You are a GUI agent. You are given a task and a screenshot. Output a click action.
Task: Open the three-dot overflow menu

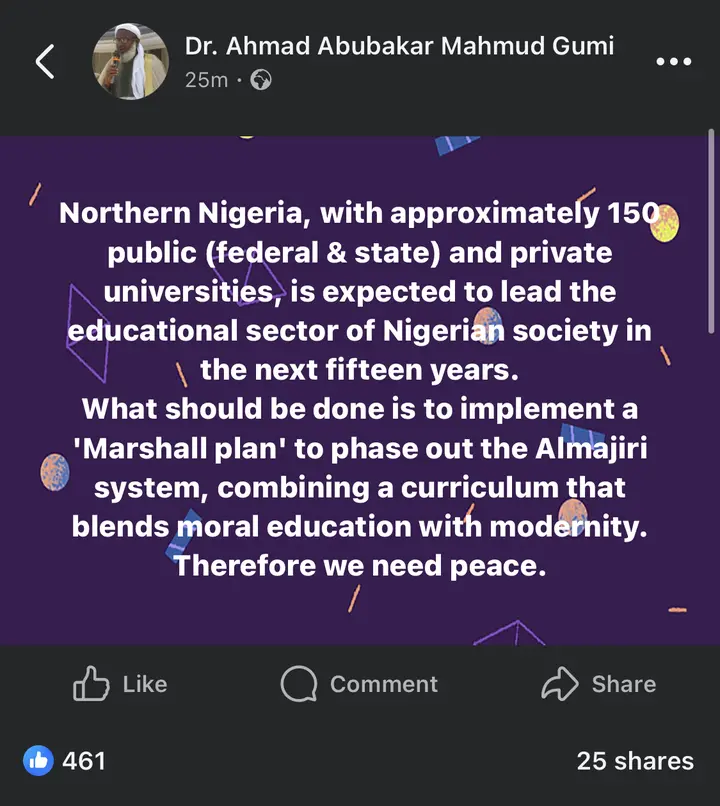click(x=673, y=62)
